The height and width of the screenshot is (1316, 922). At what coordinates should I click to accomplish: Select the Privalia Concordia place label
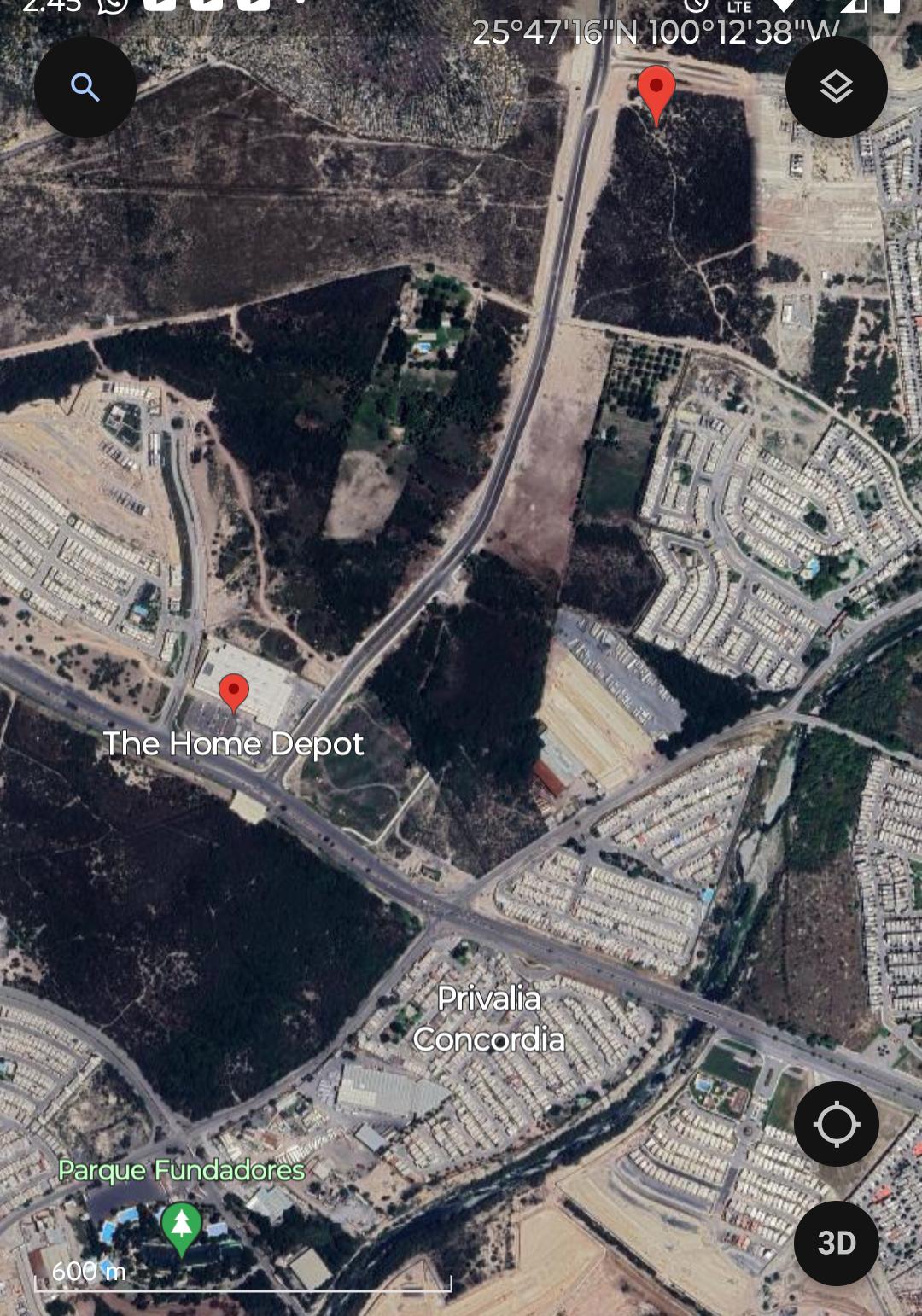click(x=488, y=1019)
